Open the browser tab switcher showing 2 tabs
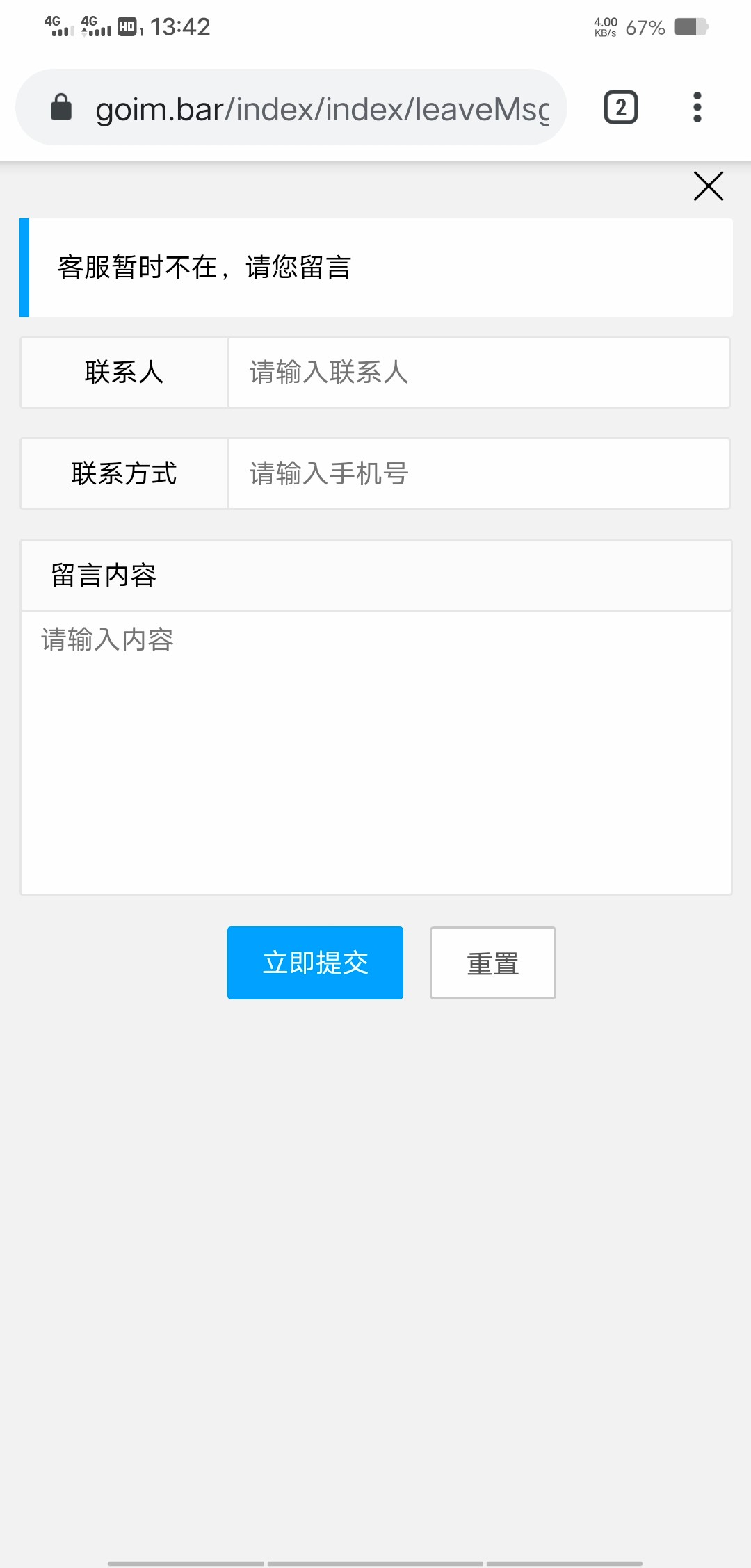 coord(620,107)
